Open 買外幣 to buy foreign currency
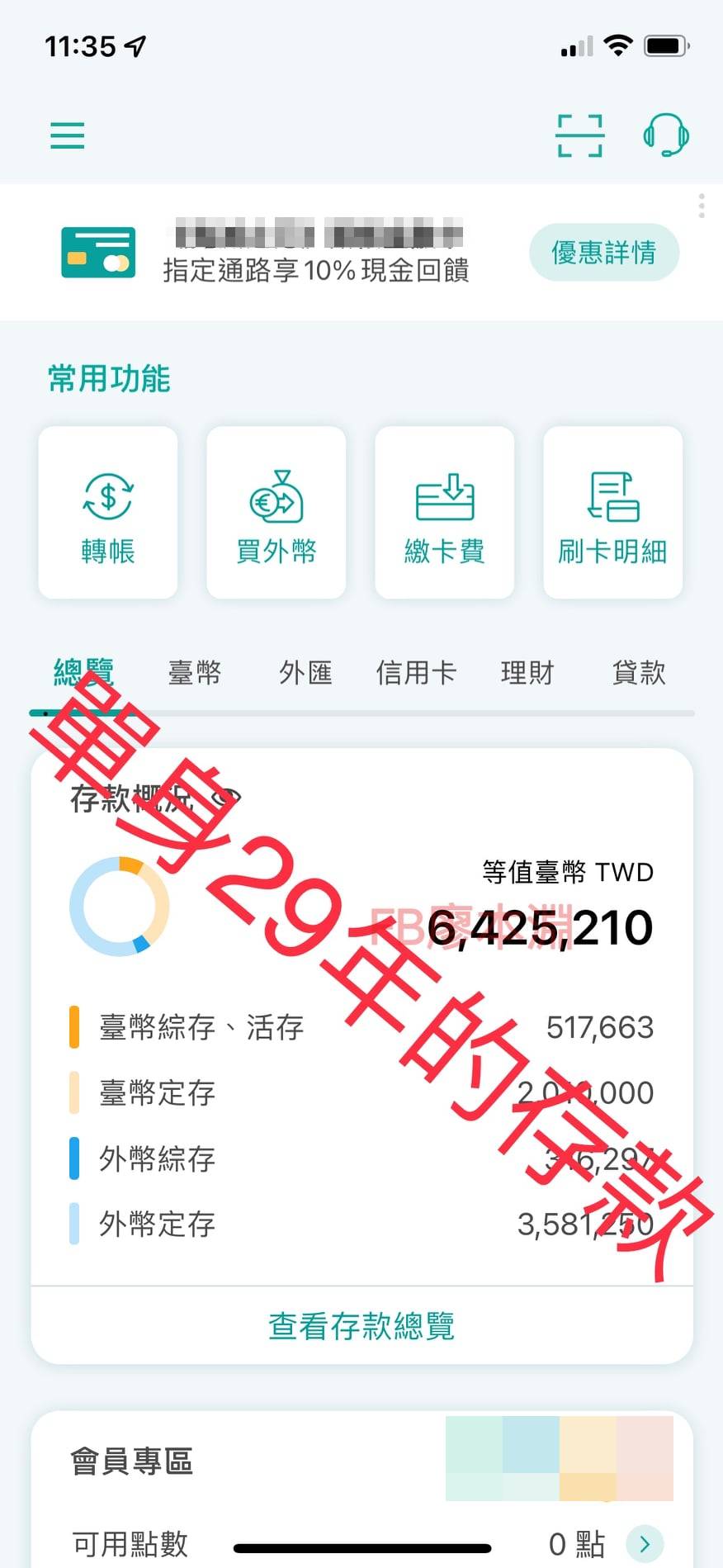Viewport: 723px width, 1568px height. 276,513
